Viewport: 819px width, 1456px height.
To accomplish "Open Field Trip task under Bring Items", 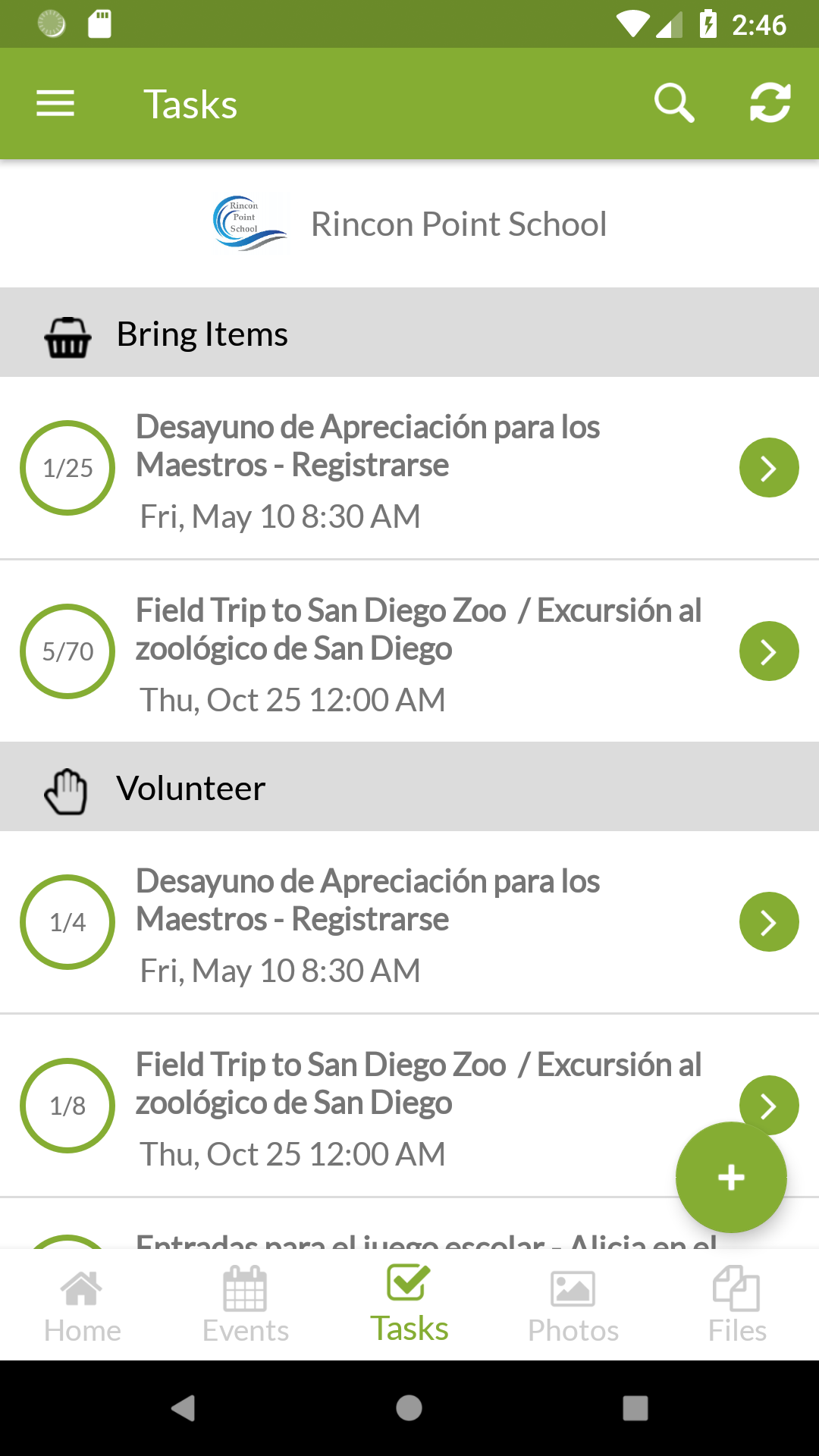I will click(x=768, y=651).
